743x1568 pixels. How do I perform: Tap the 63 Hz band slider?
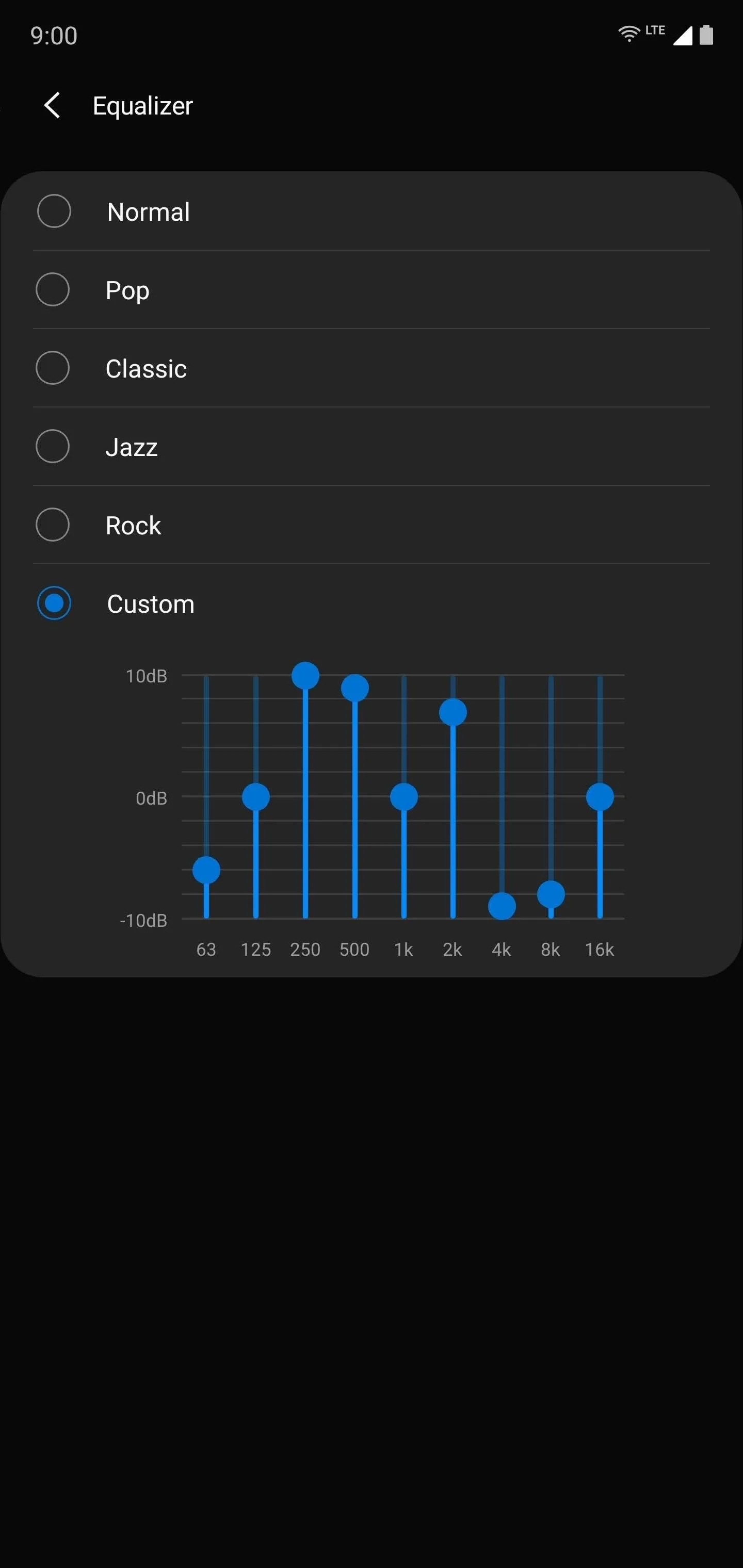tap(206, 870)
